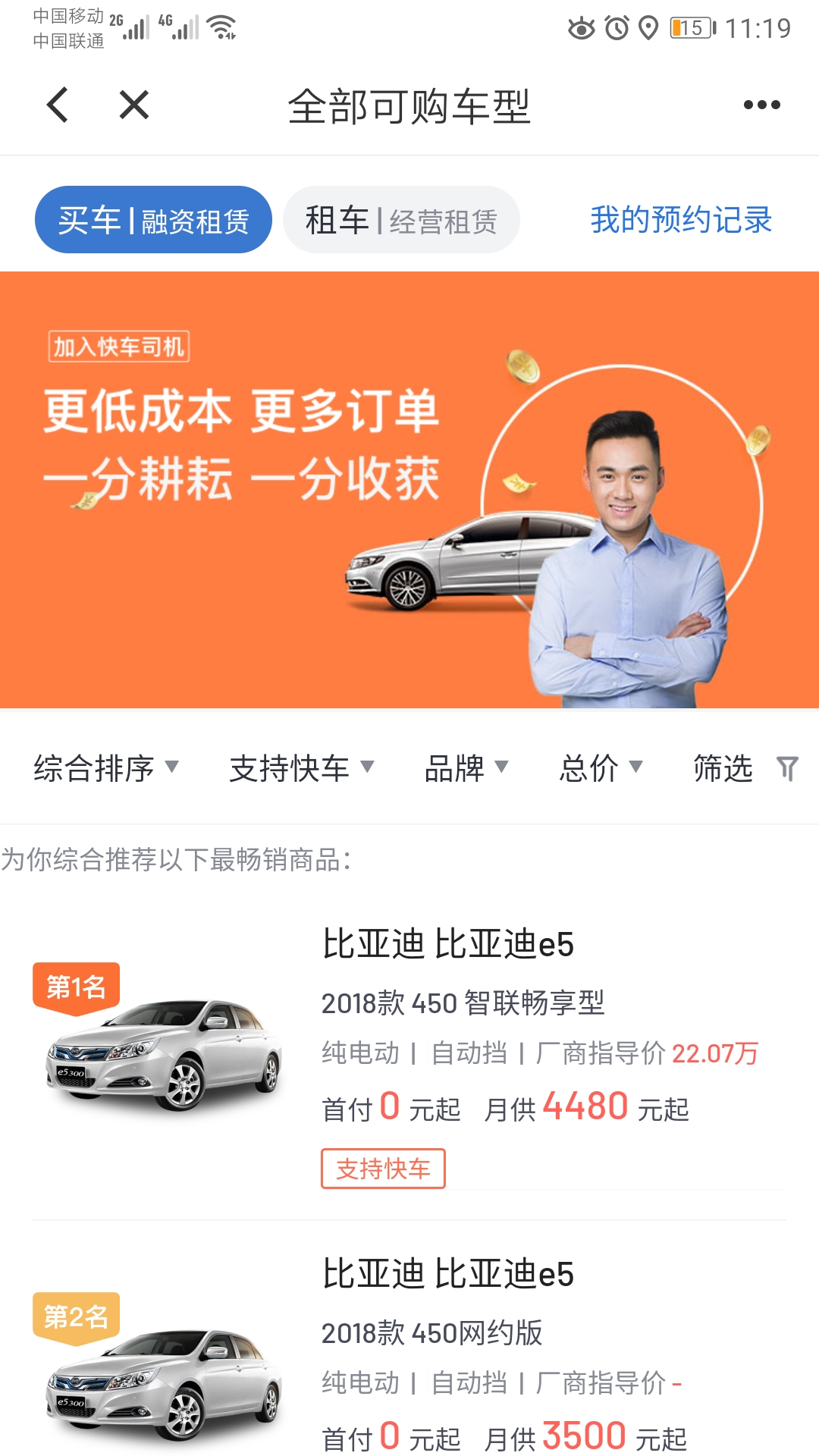Close the page with the X icon
Viewport: 819px width, 1456px height.
click(134, 105)
